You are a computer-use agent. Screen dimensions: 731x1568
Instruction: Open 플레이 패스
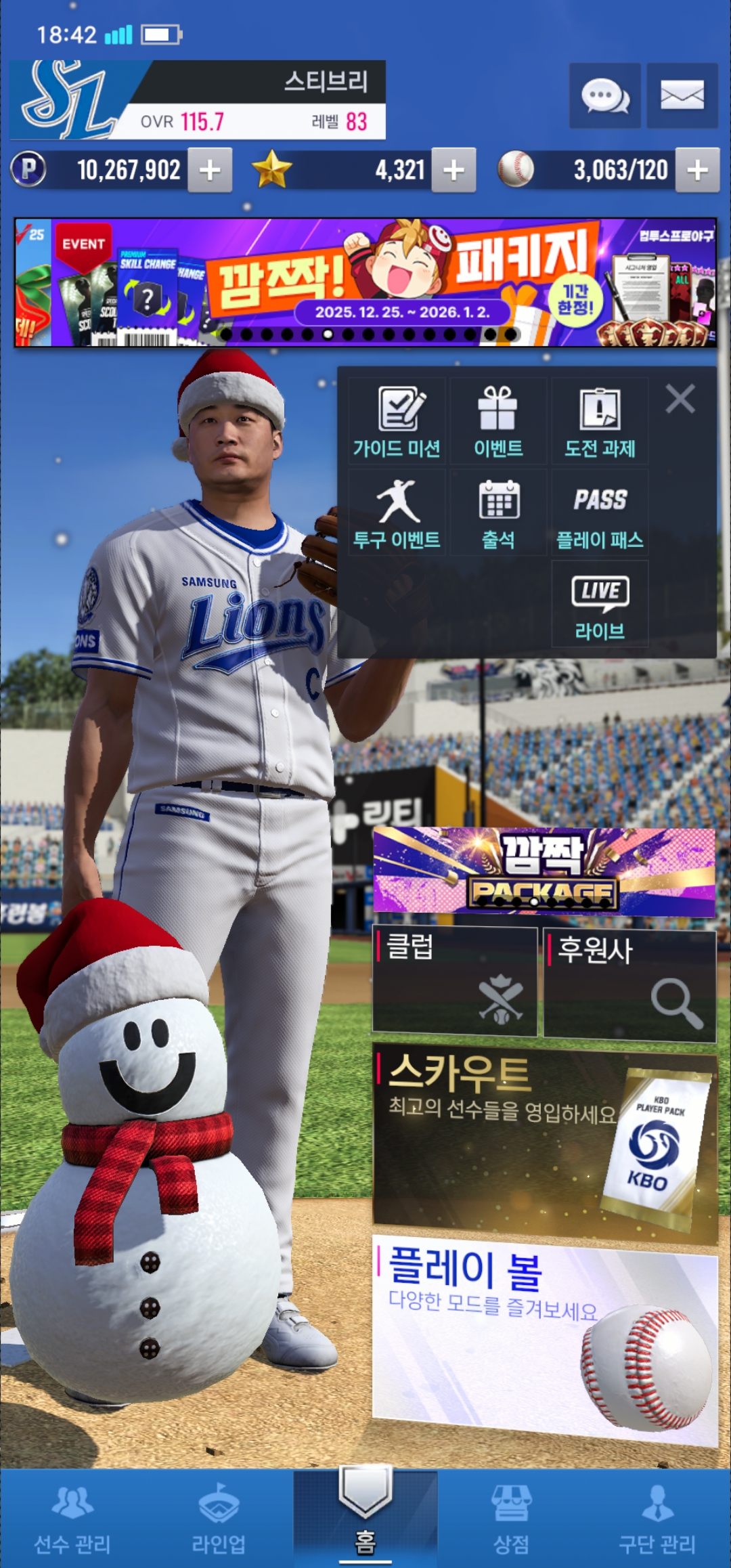tap(600, 513)
